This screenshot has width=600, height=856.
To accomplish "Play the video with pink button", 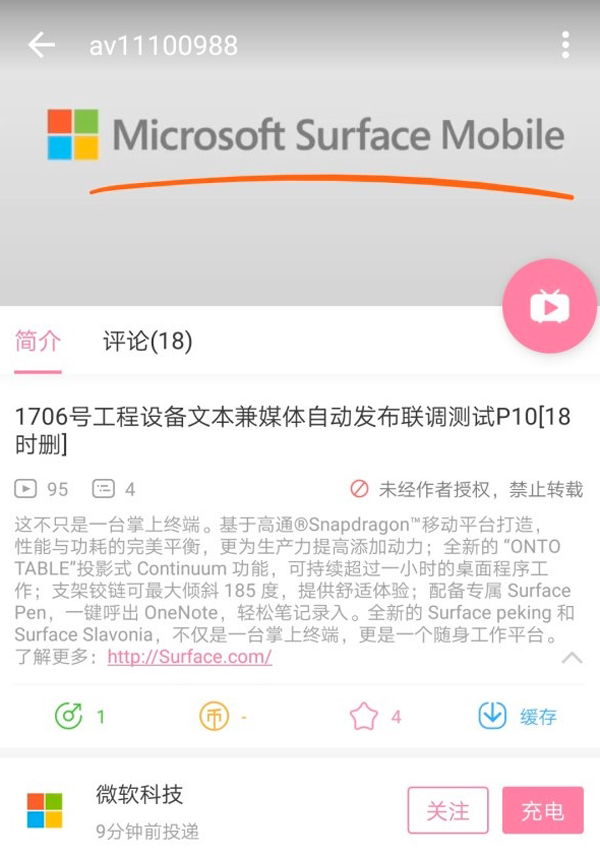I will pos(549,307).
